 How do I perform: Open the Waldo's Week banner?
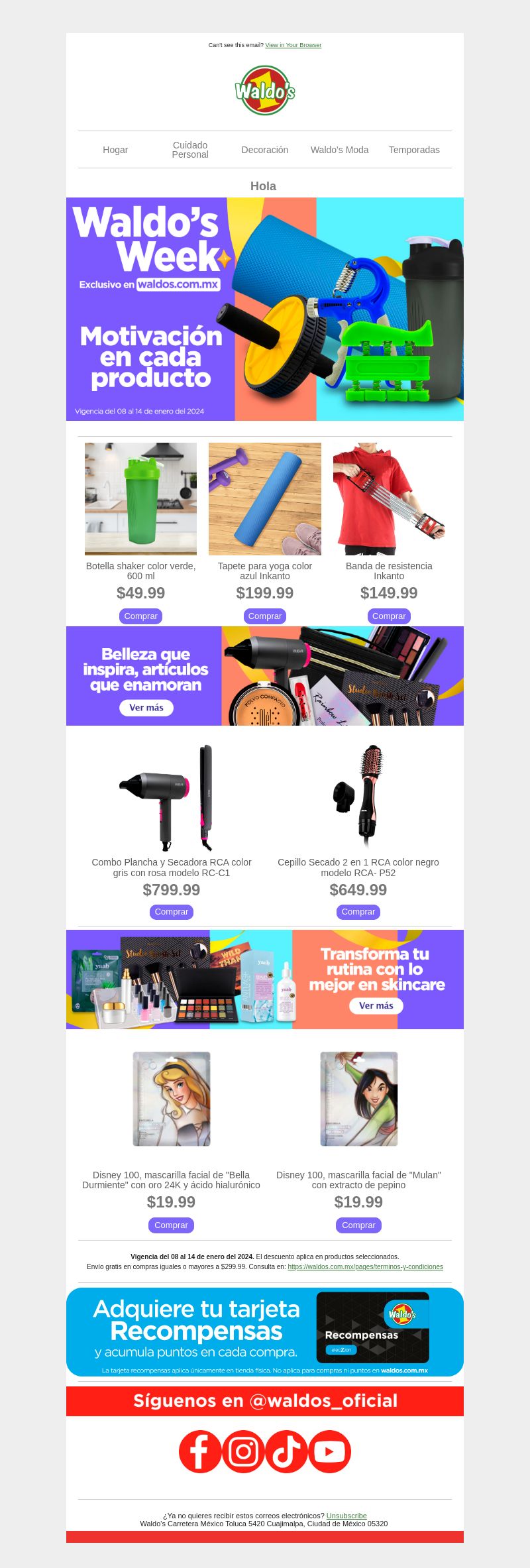[265, 309]
